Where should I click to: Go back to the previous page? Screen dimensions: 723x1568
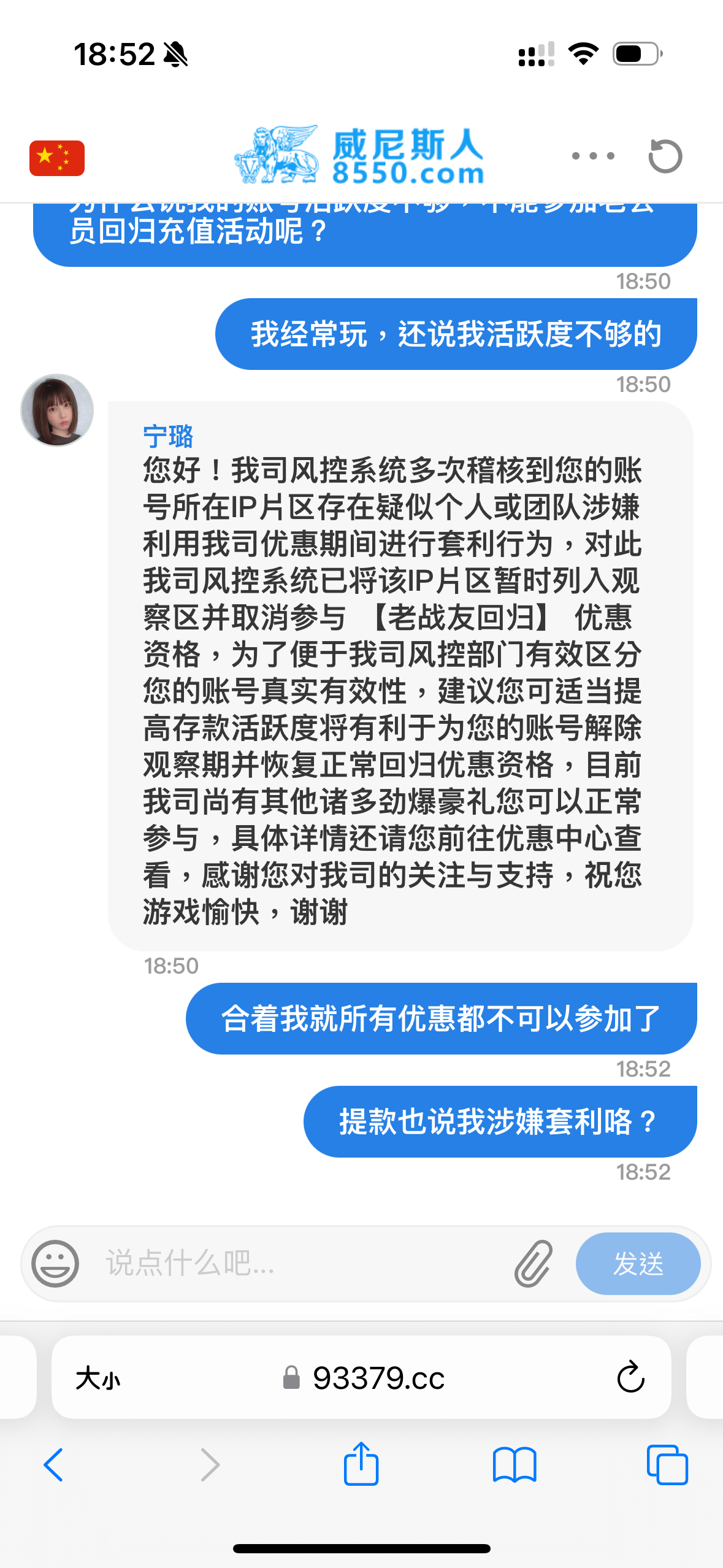[54, 1465]
